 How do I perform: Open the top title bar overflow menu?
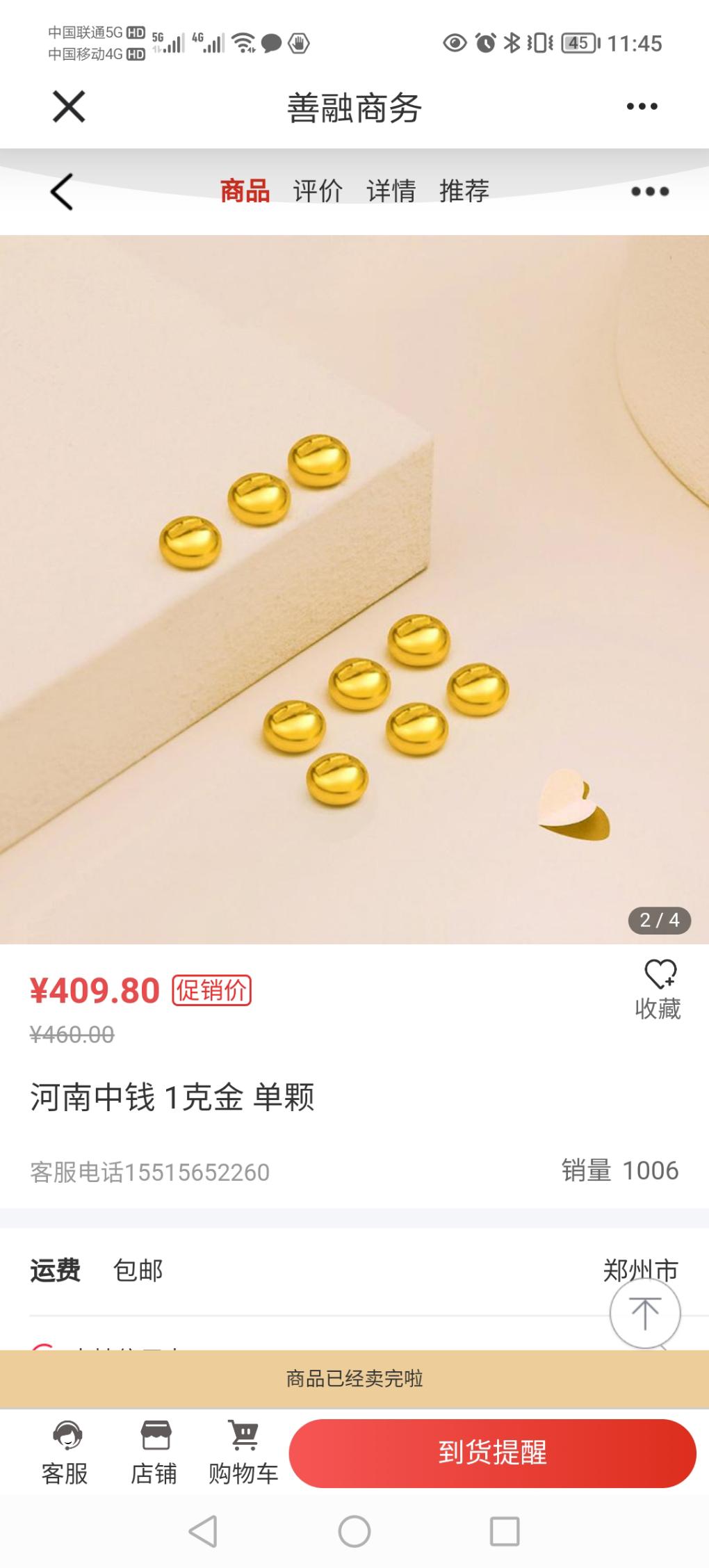tap(641, 106)
